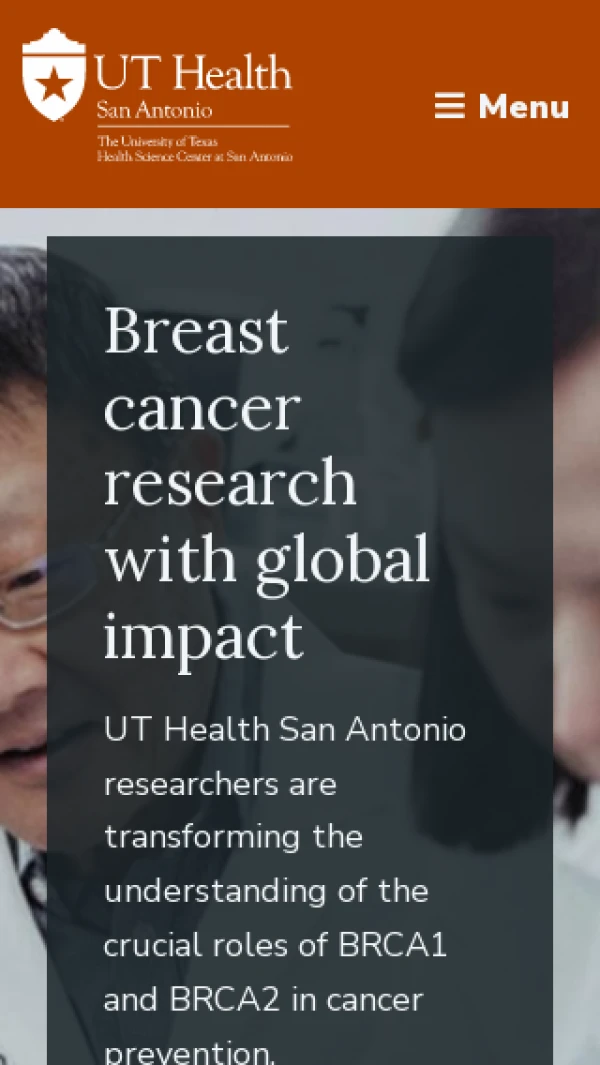
Task: Open the Menu hamburger button
Action: pyautogui.click(x=501, y=106)
